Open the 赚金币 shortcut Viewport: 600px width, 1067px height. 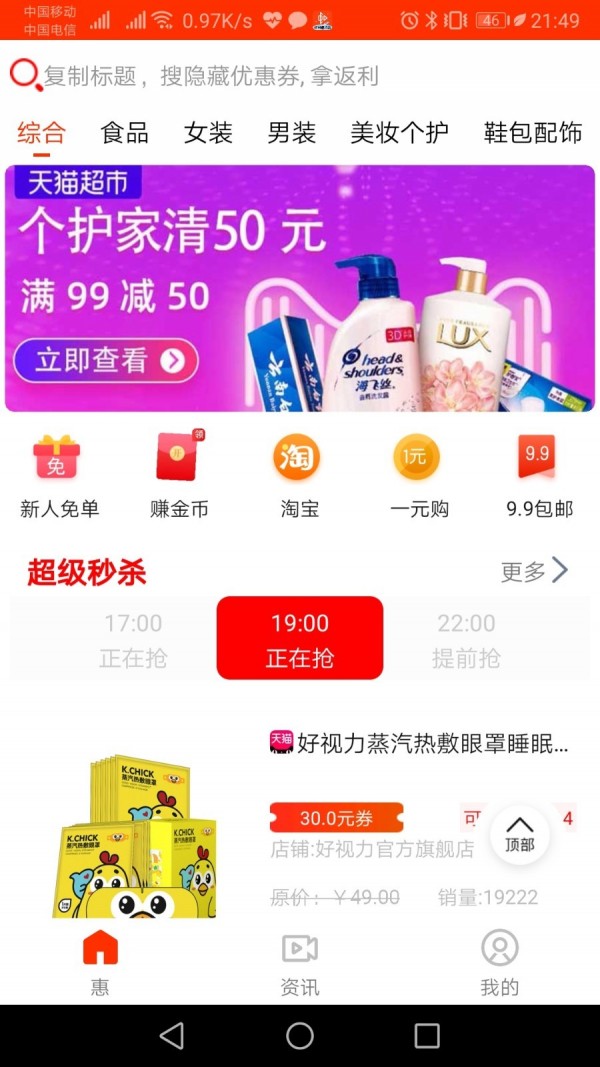click(180, 476)
